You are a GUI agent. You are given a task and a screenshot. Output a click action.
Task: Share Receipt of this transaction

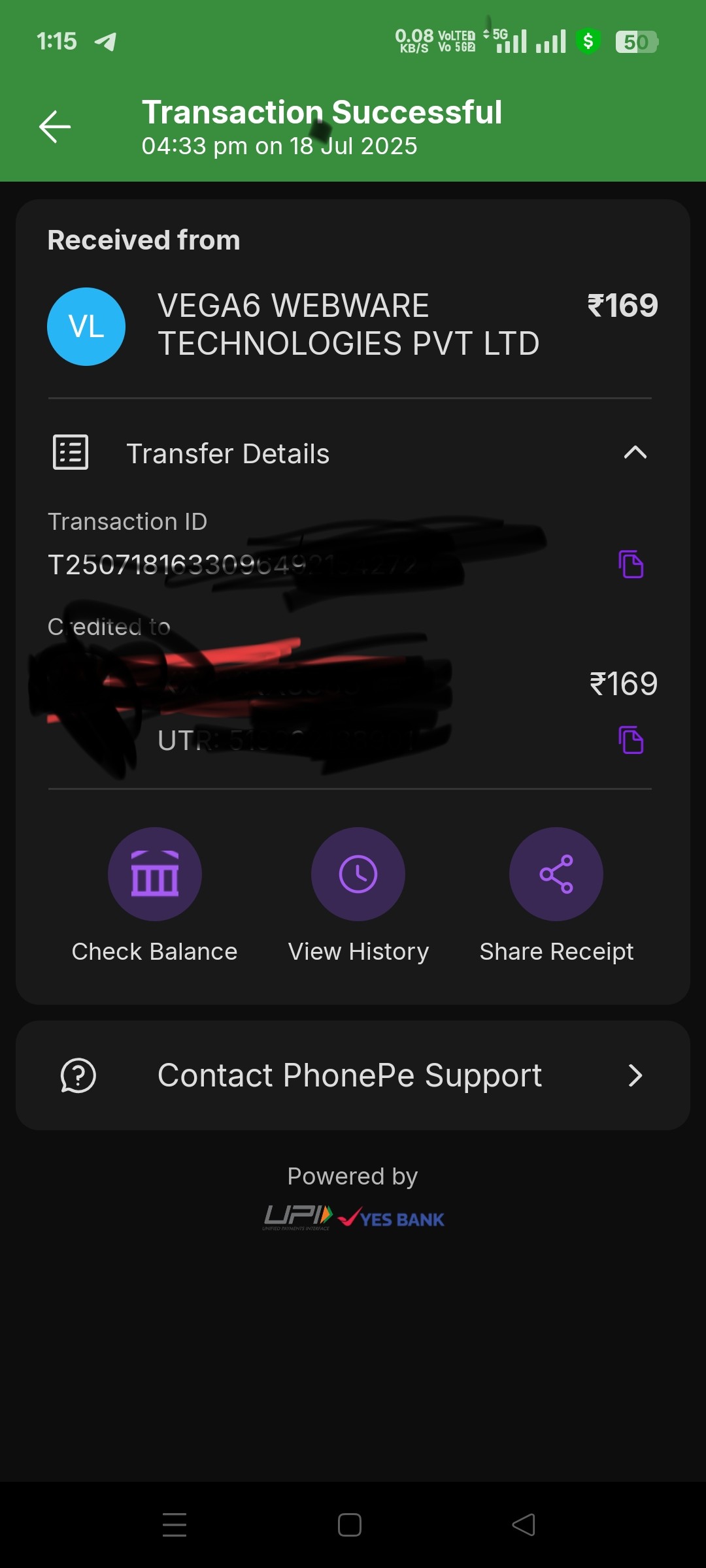pyautogui.click(x=556, y=874)
